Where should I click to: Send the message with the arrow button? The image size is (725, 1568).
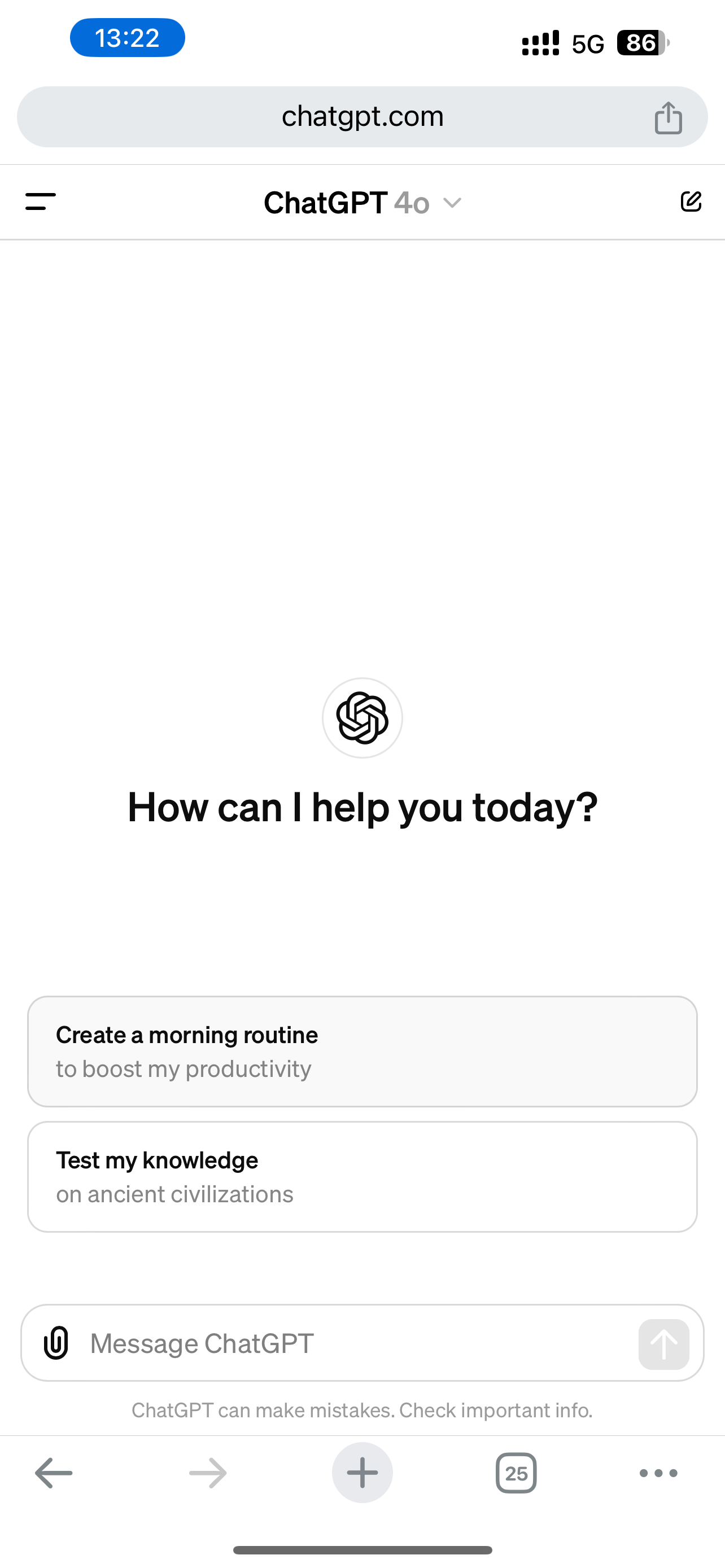click(663, 1344)
